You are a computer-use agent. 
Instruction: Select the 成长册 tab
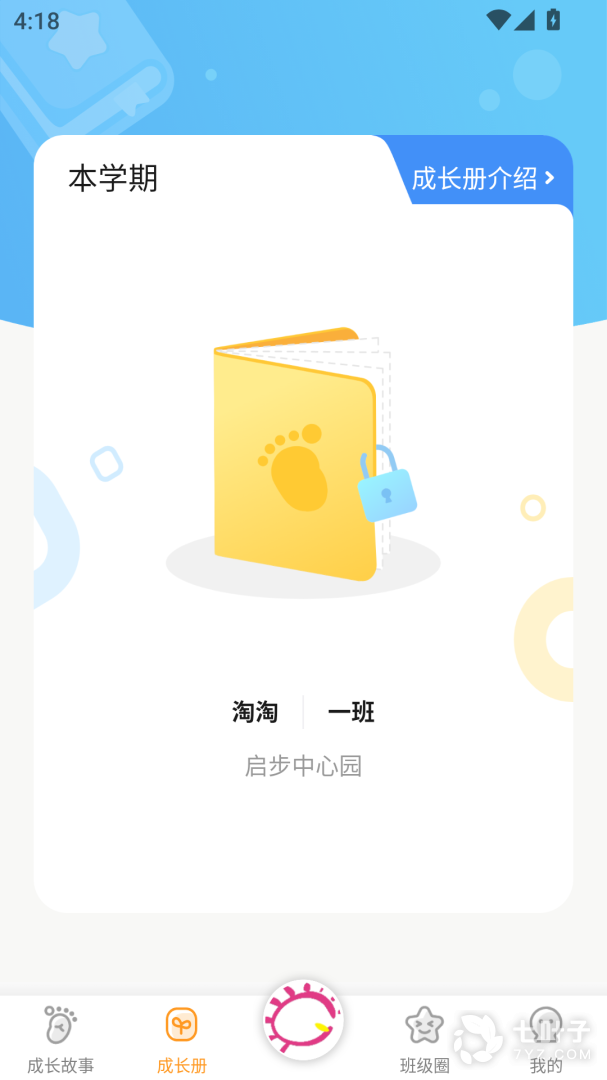(x=182, y=1040)
